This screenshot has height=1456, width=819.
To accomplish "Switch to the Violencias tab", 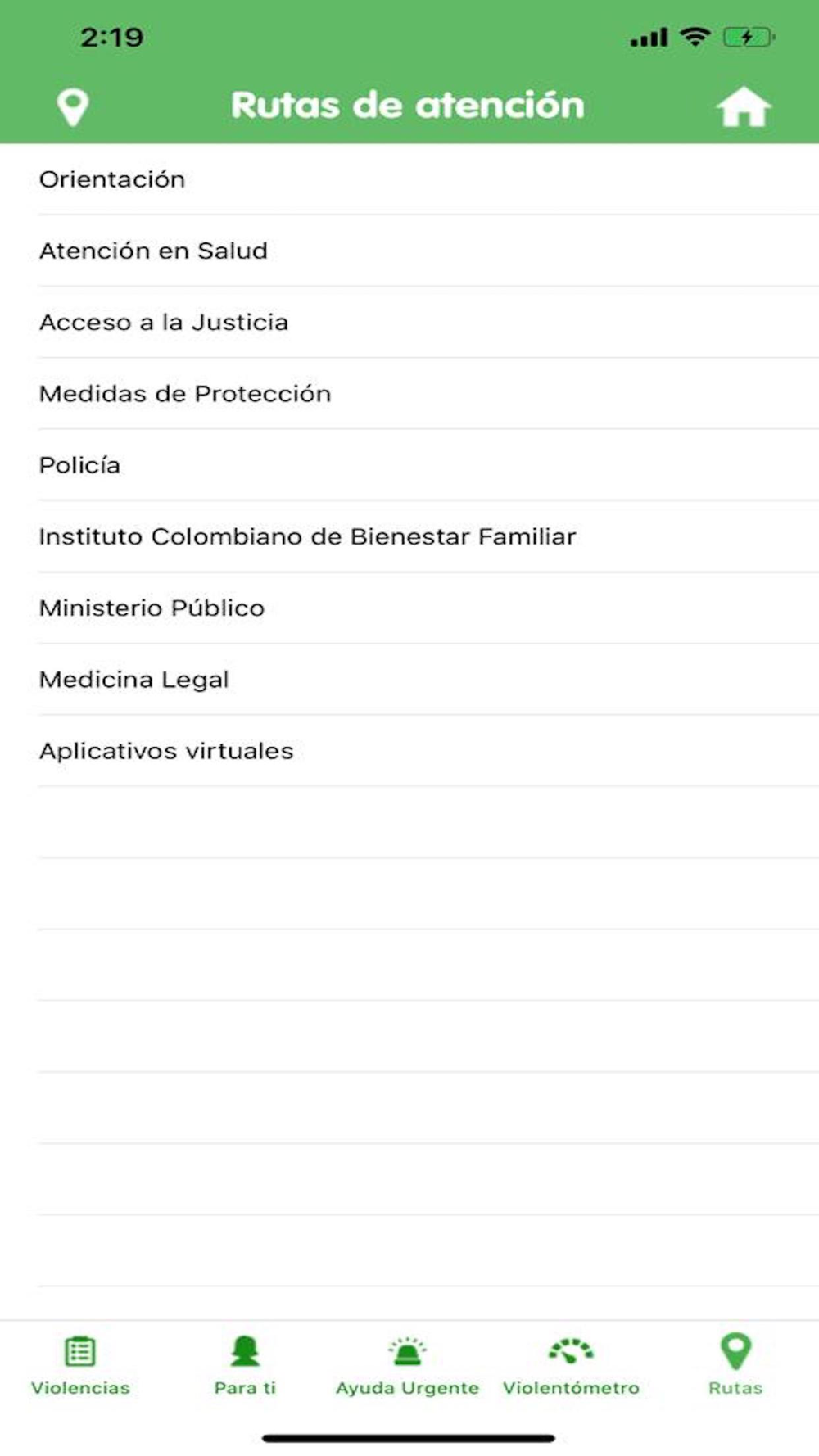I will pyautogui.click(x=80, y=1366).
